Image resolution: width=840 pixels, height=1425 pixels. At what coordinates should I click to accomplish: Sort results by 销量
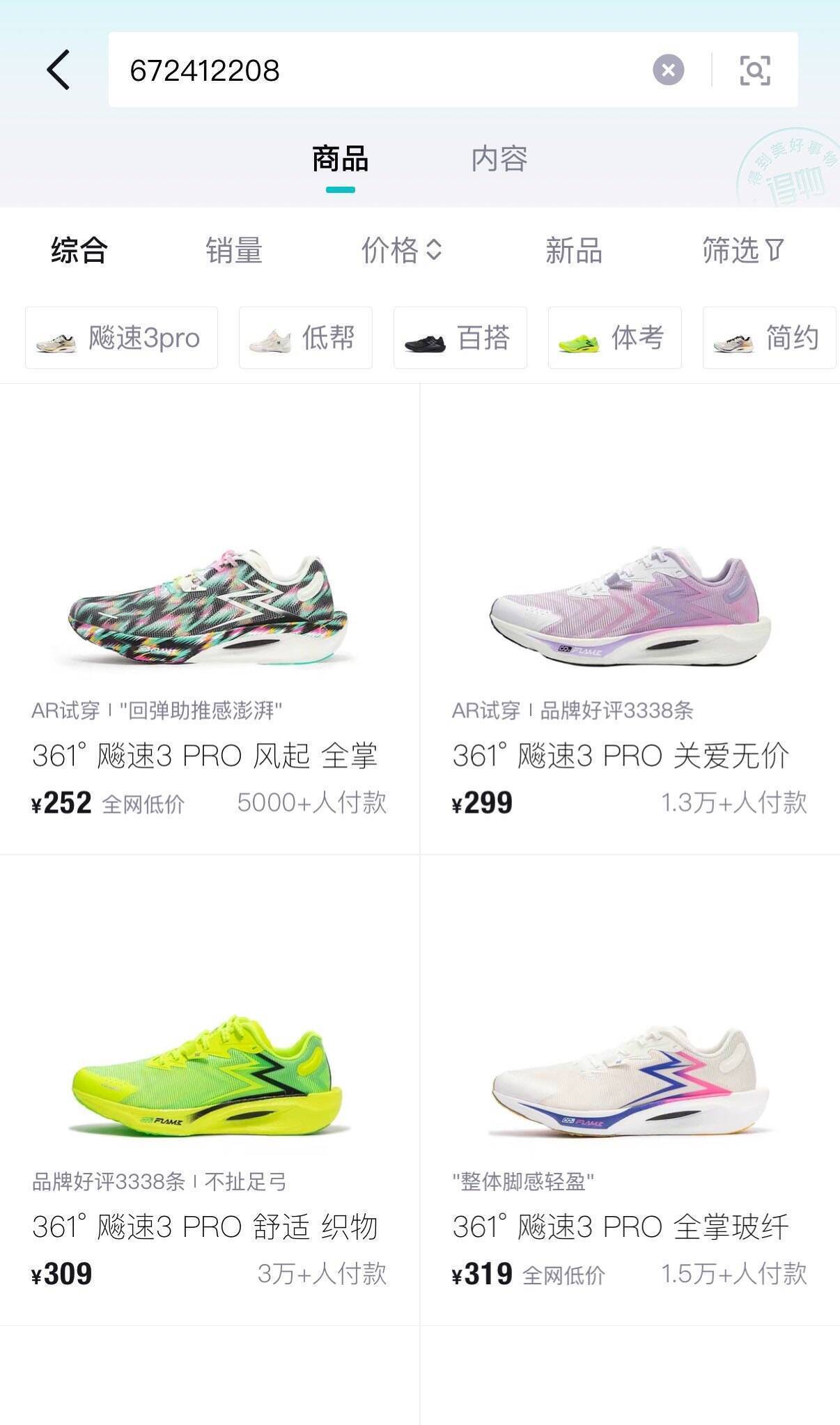pyautogui.click(x=234, y=250)
